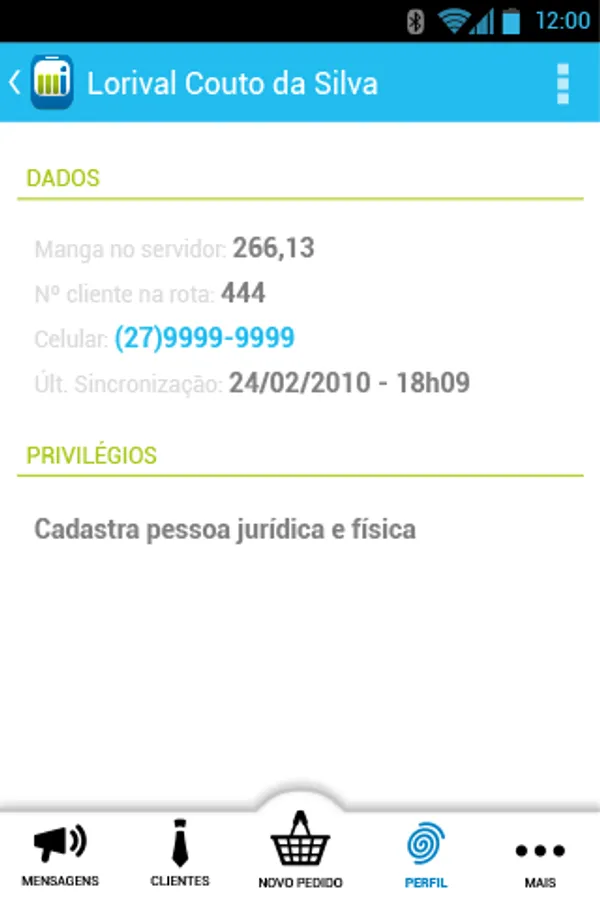Go back using the app icon arrow

coord(40,83)
